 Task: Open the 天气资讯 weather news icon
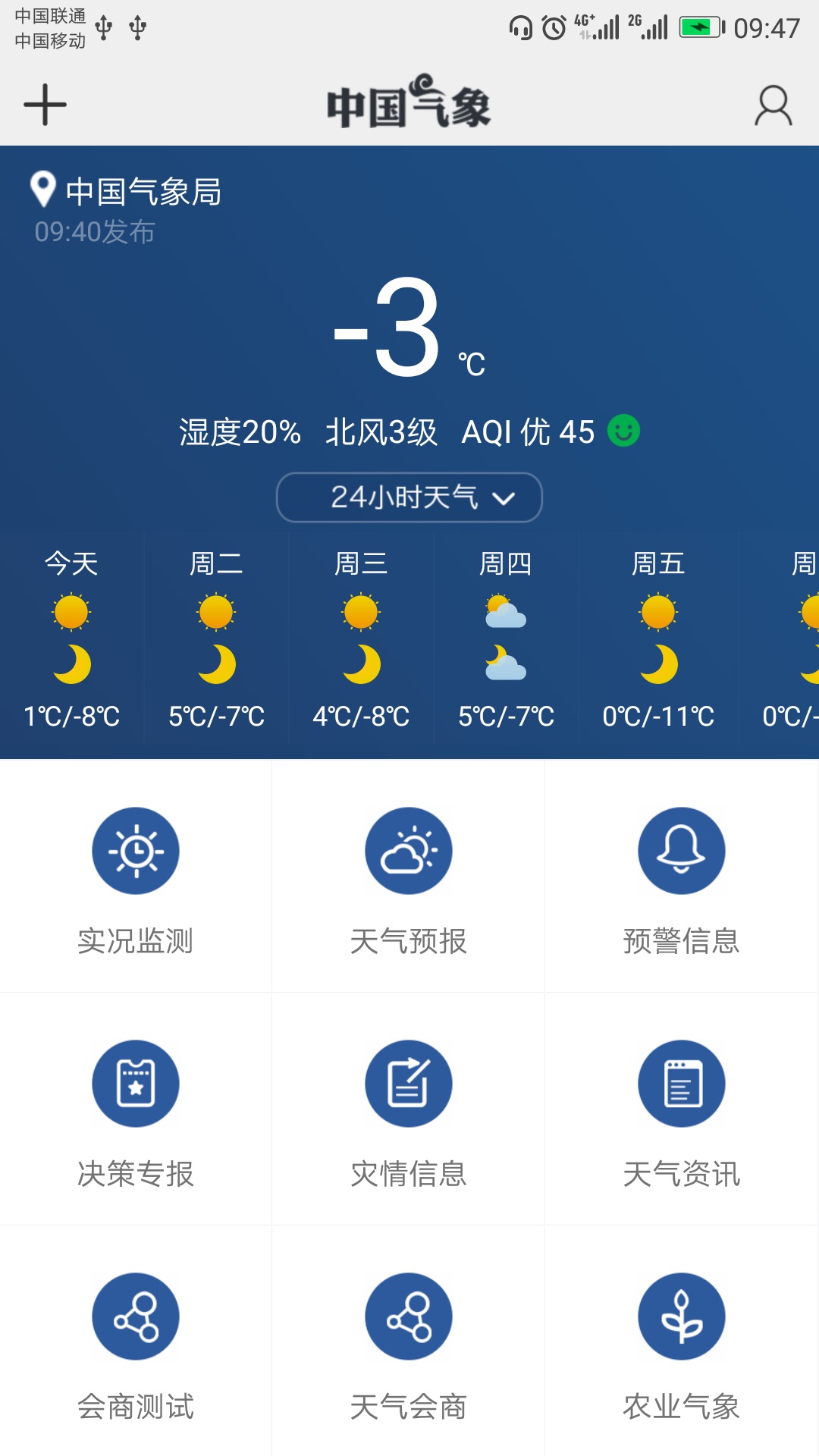tap(681, 1083)
